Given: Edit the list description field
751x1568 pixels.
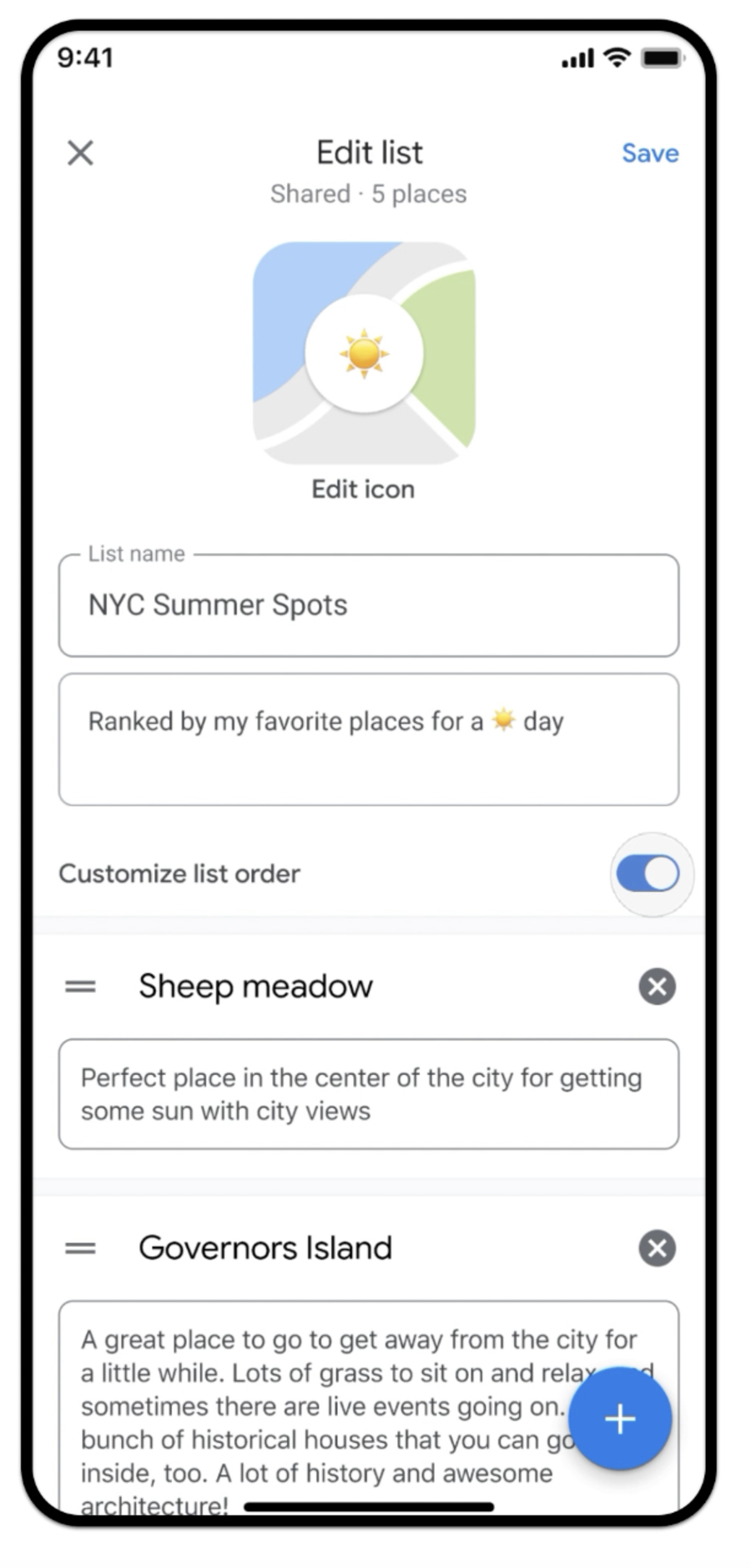Looking at the screenshot, I should [x=368, y=739].
